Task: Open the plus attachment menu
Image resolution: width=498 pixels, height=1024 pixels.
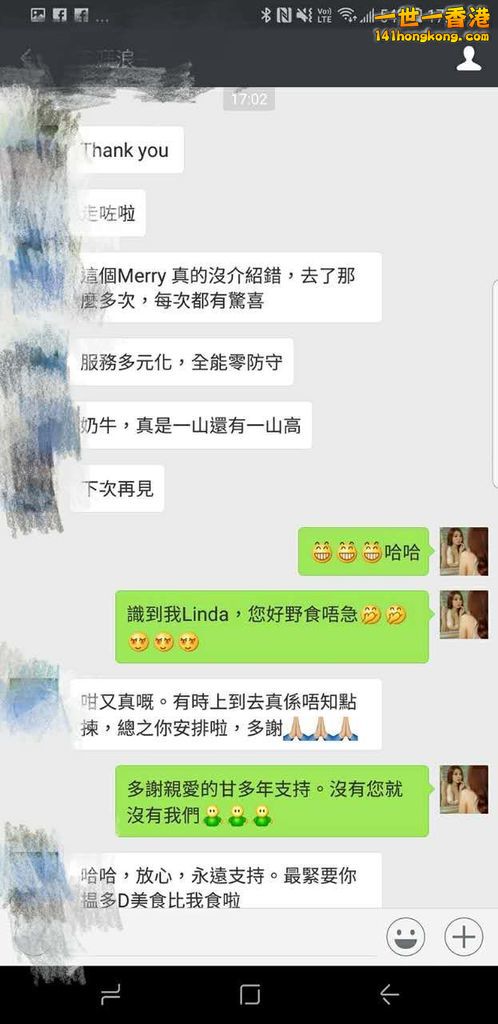Action: click(x=463, y=936)
